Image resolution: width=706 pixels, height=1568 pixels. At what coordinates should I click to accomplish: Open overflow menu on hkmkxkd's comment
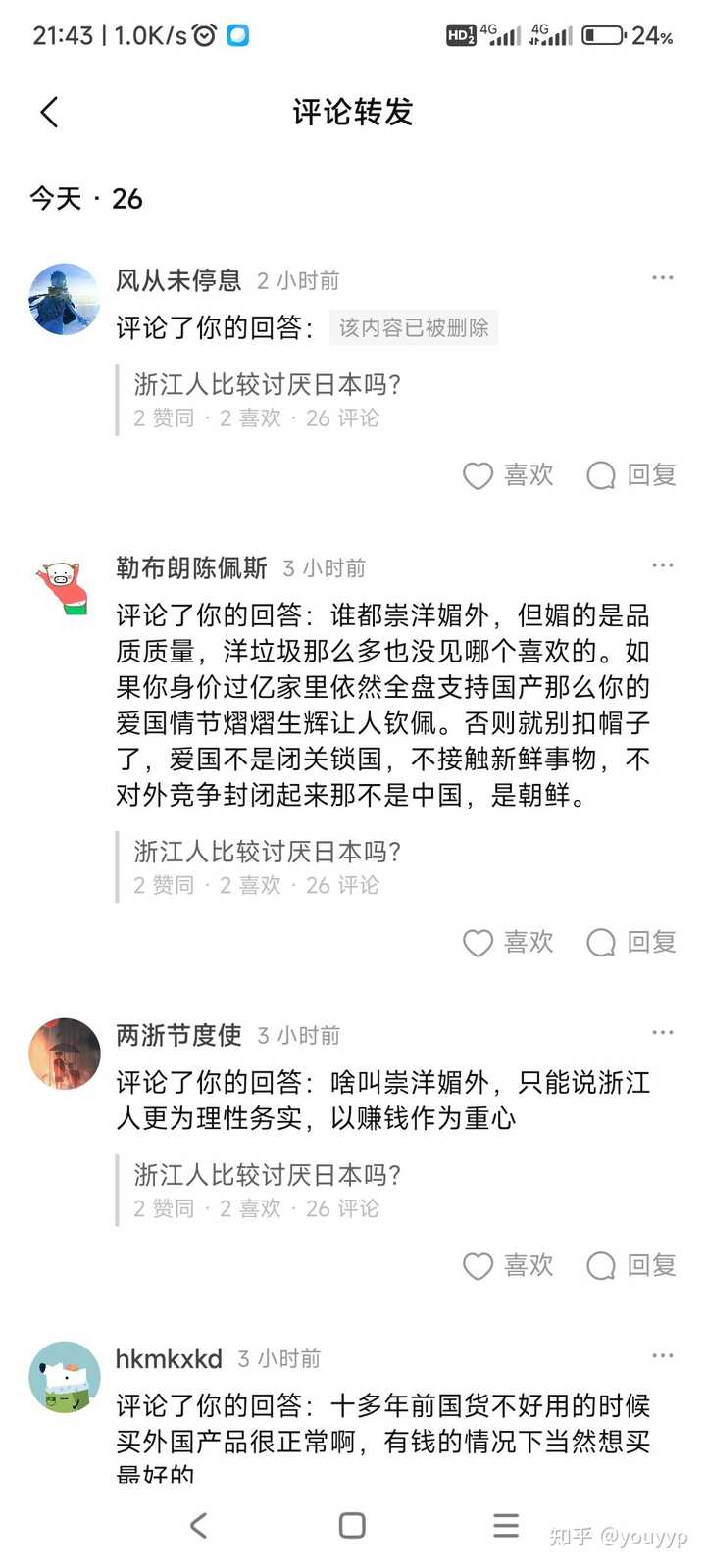click(x=663, y=1355)
